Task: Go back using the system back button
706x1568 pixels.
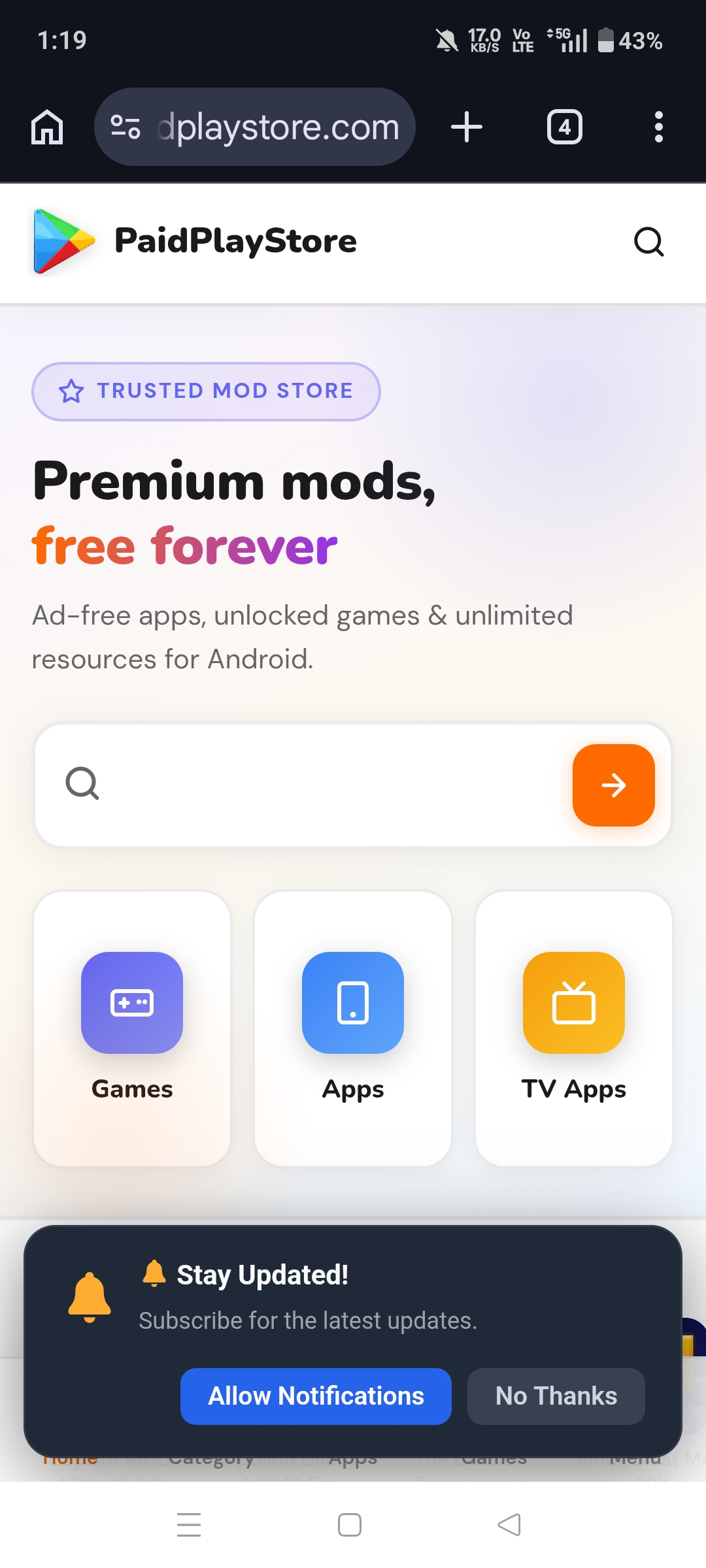Action: coord(509,1525)
